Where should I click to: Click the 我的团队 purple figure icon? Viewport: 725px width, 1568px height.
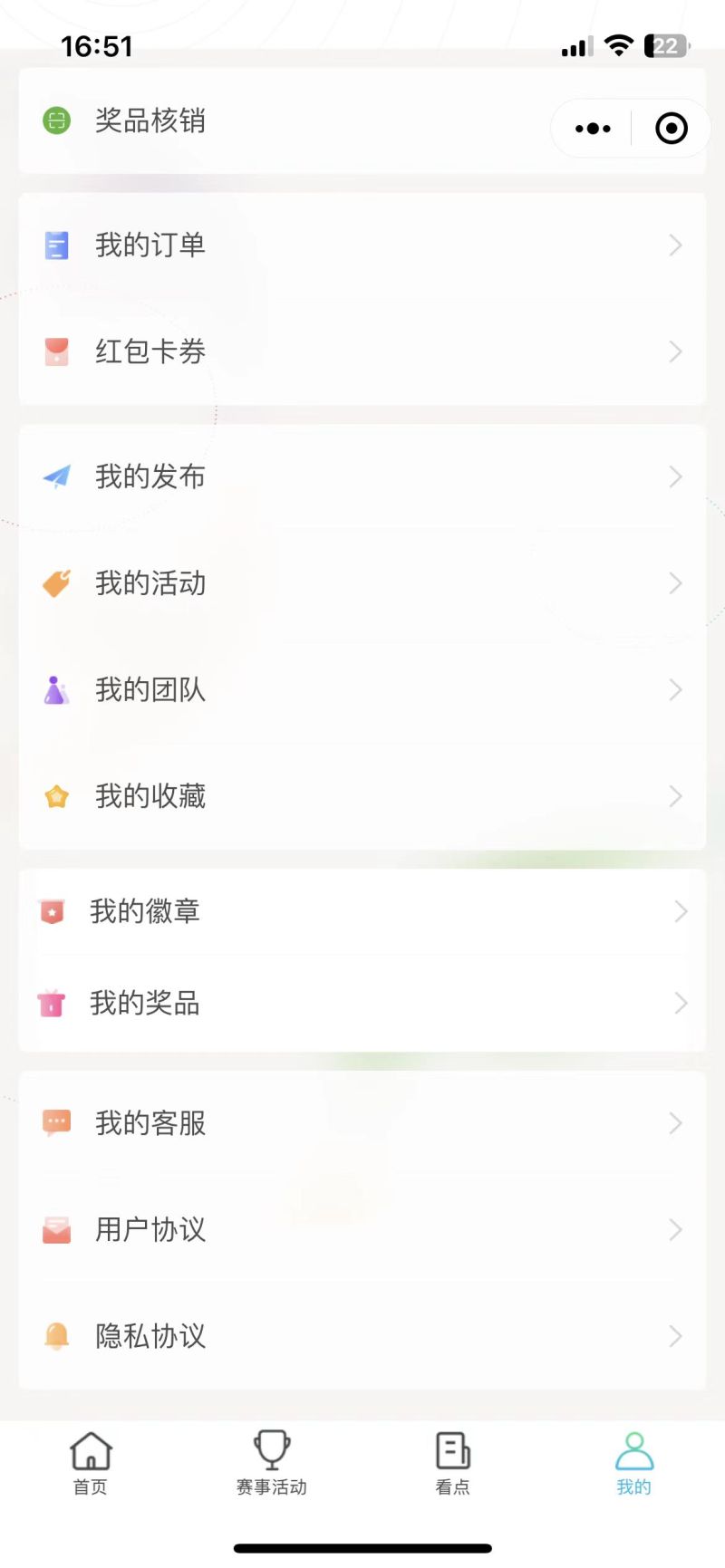(56, 689)
